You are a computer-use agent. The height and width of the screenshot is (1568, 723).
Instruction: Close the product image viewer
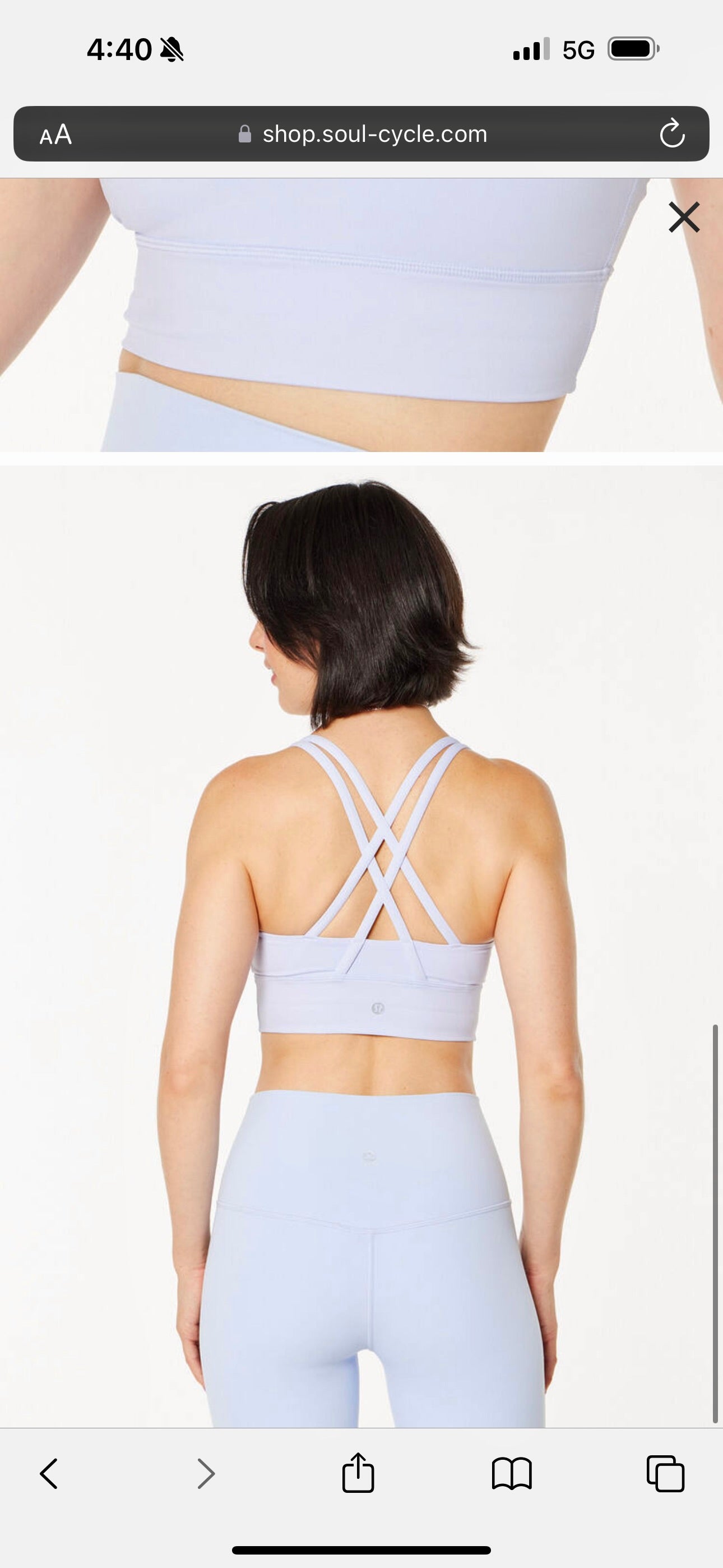(683, 217)
